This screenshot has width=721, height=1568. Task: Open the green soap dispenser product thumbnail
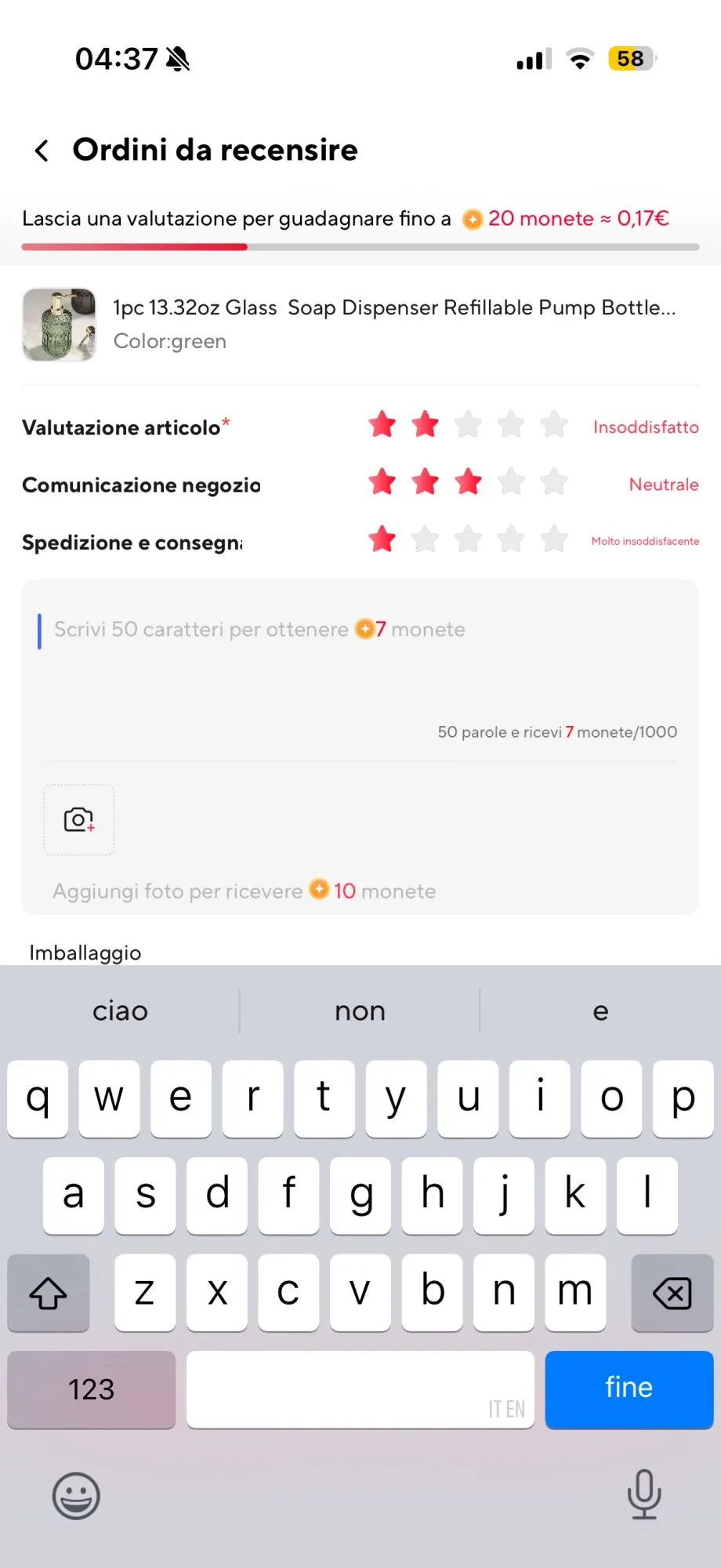(60, 325)
